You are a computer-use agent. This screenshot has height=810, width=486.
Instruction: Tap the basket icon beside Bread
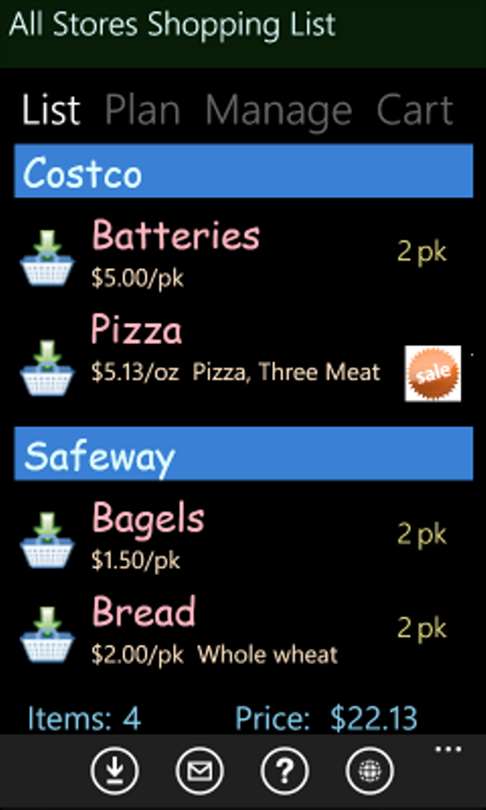(x=48, y=634)
